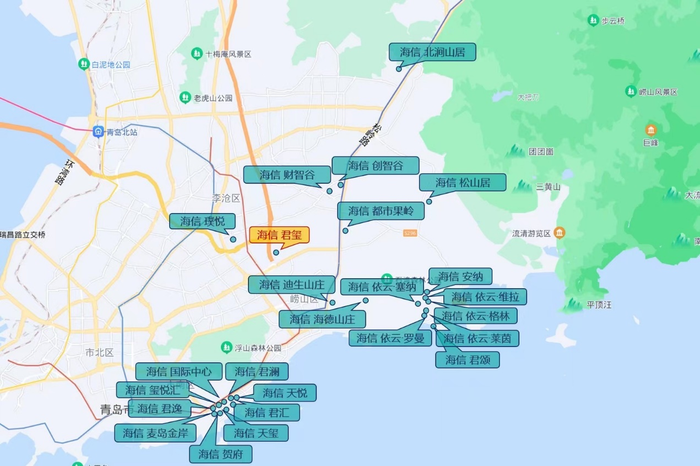Open the 海信 松山居 marker
Image resolution: width=700 pixels, height=466 pixels.
click(x=462, y=183)
